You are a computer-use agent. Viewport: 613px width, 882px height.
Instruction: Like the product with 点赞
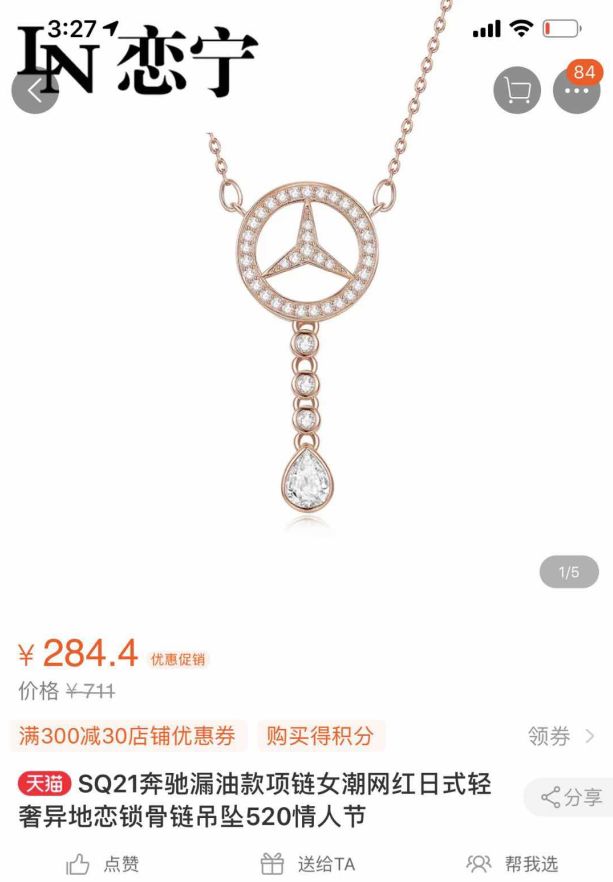103,863
